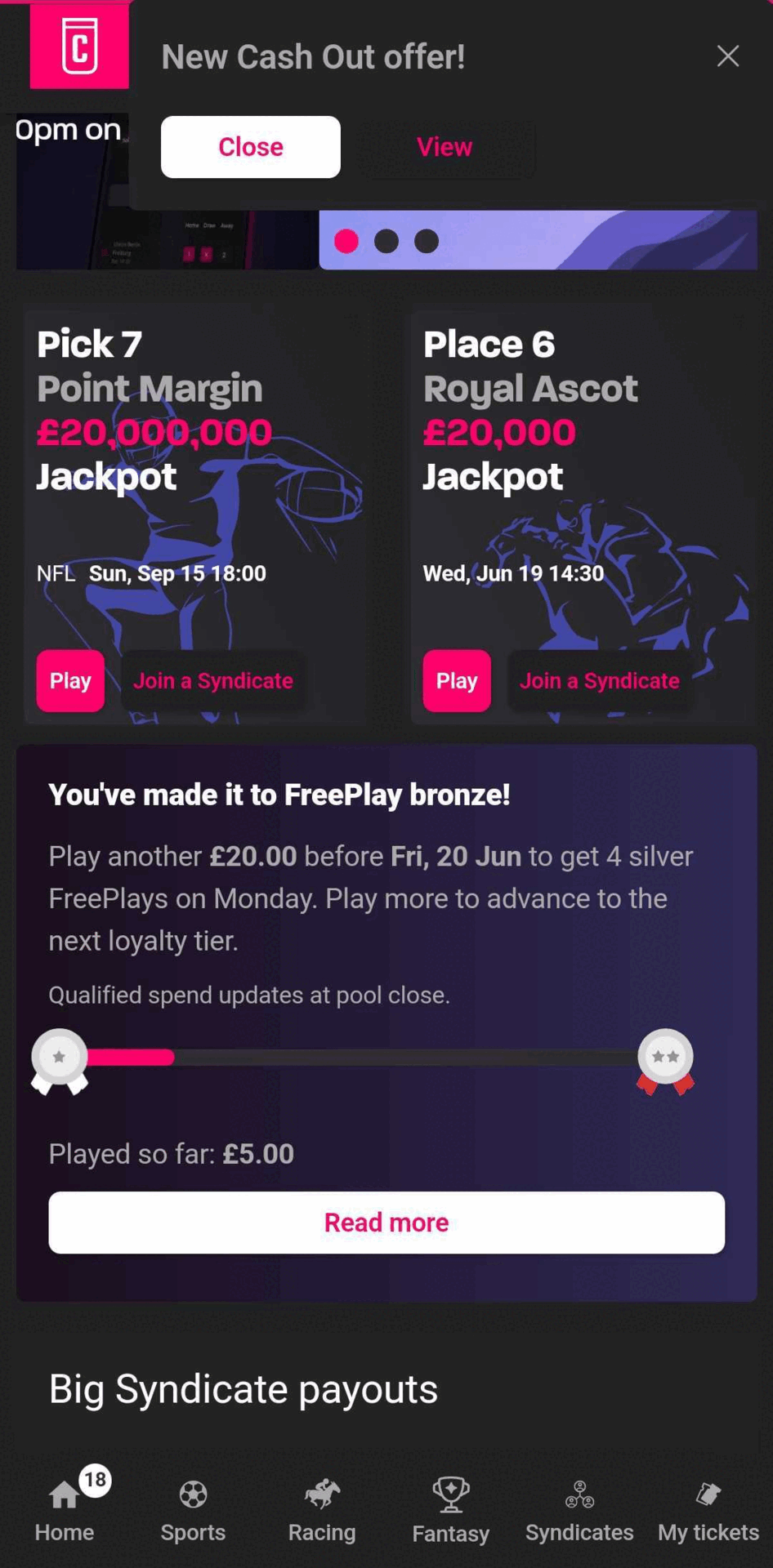
Task: Read more about FreePlay bronze
Action: 386,1222
